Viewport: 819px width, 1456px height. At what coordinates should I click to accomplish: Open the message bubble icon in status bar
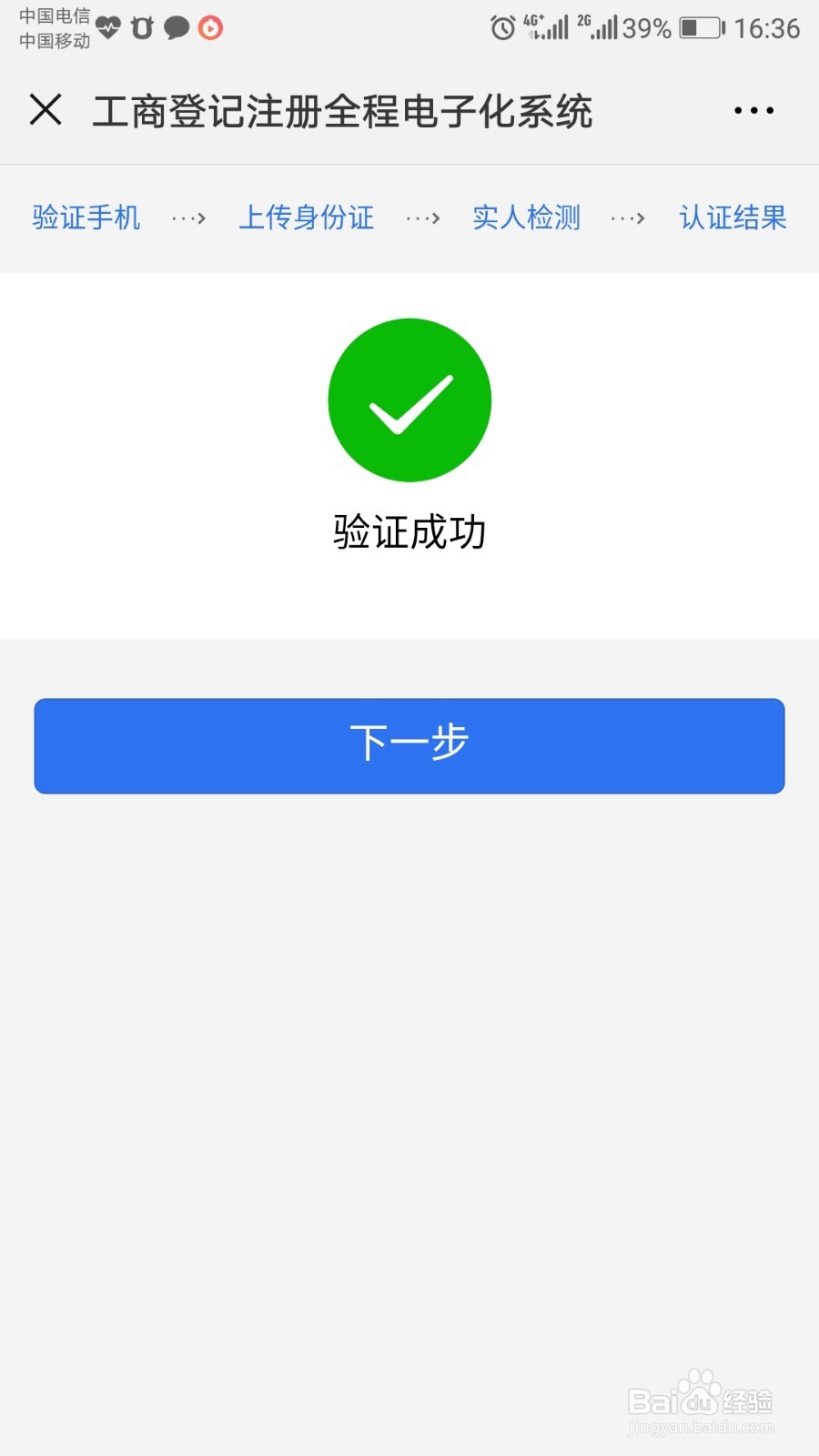(177, 28)
